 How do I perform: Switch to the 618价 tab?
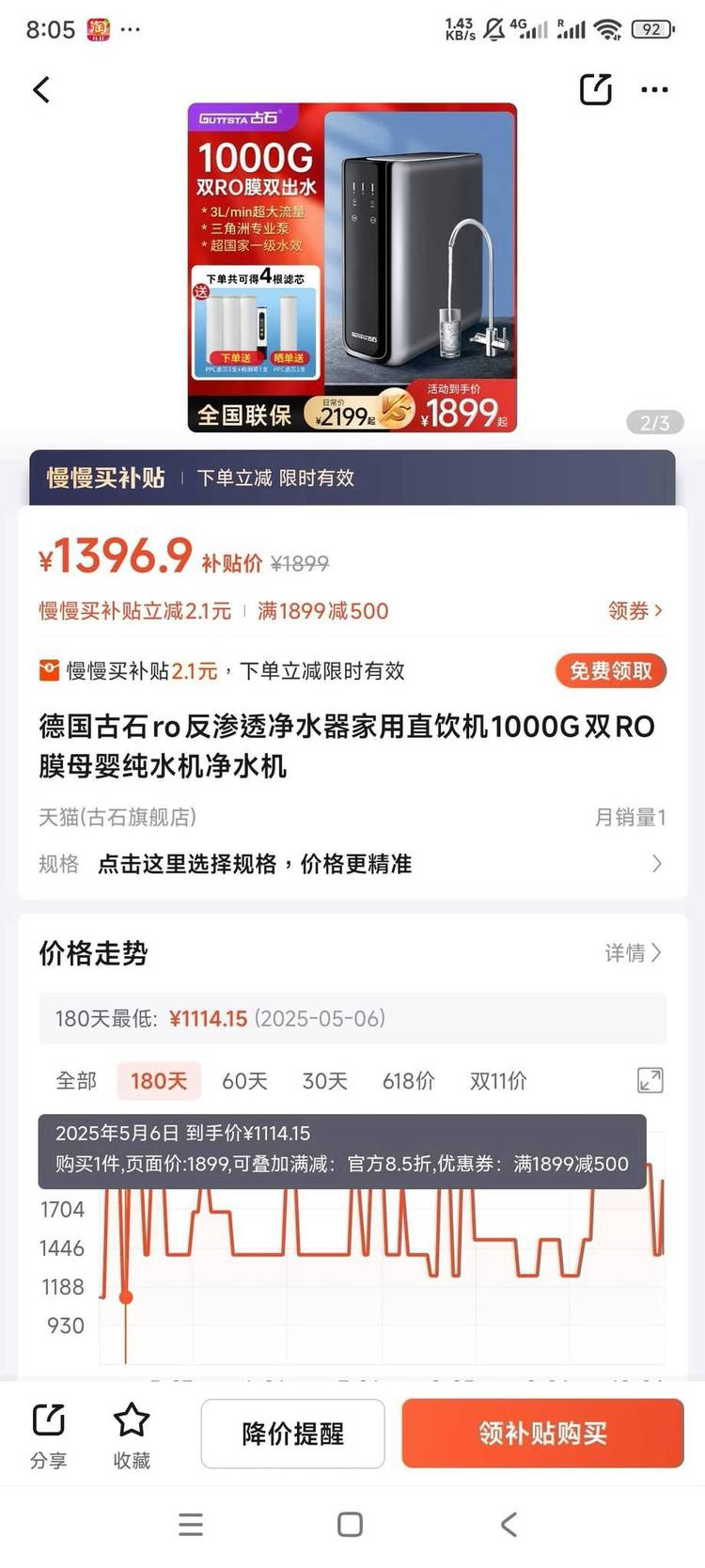pyautogui.click(x=409, y=1081)
